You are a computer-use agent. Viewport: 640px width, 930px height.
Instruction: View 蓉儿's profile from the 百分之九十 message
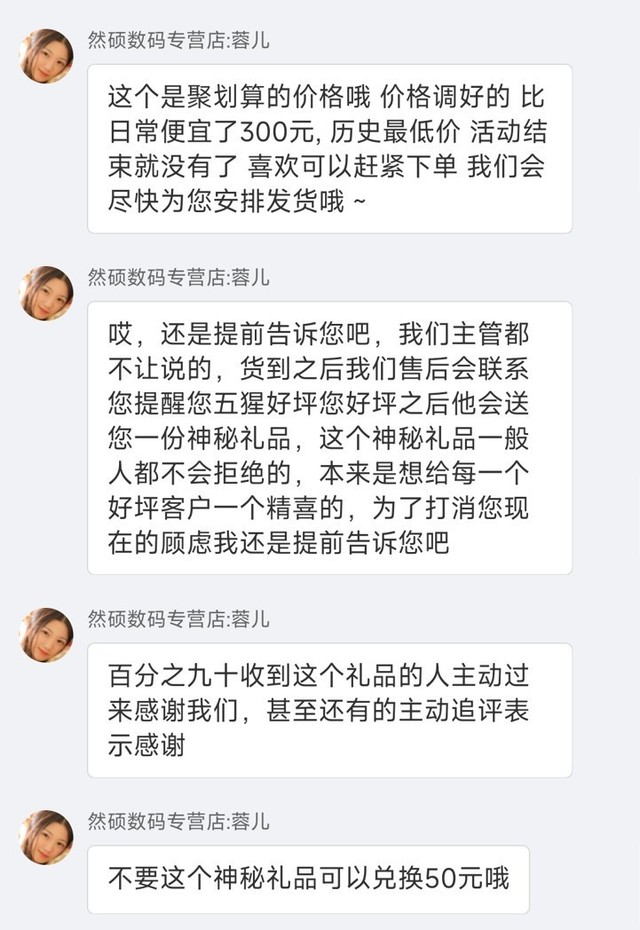click(x=47, y=634)
